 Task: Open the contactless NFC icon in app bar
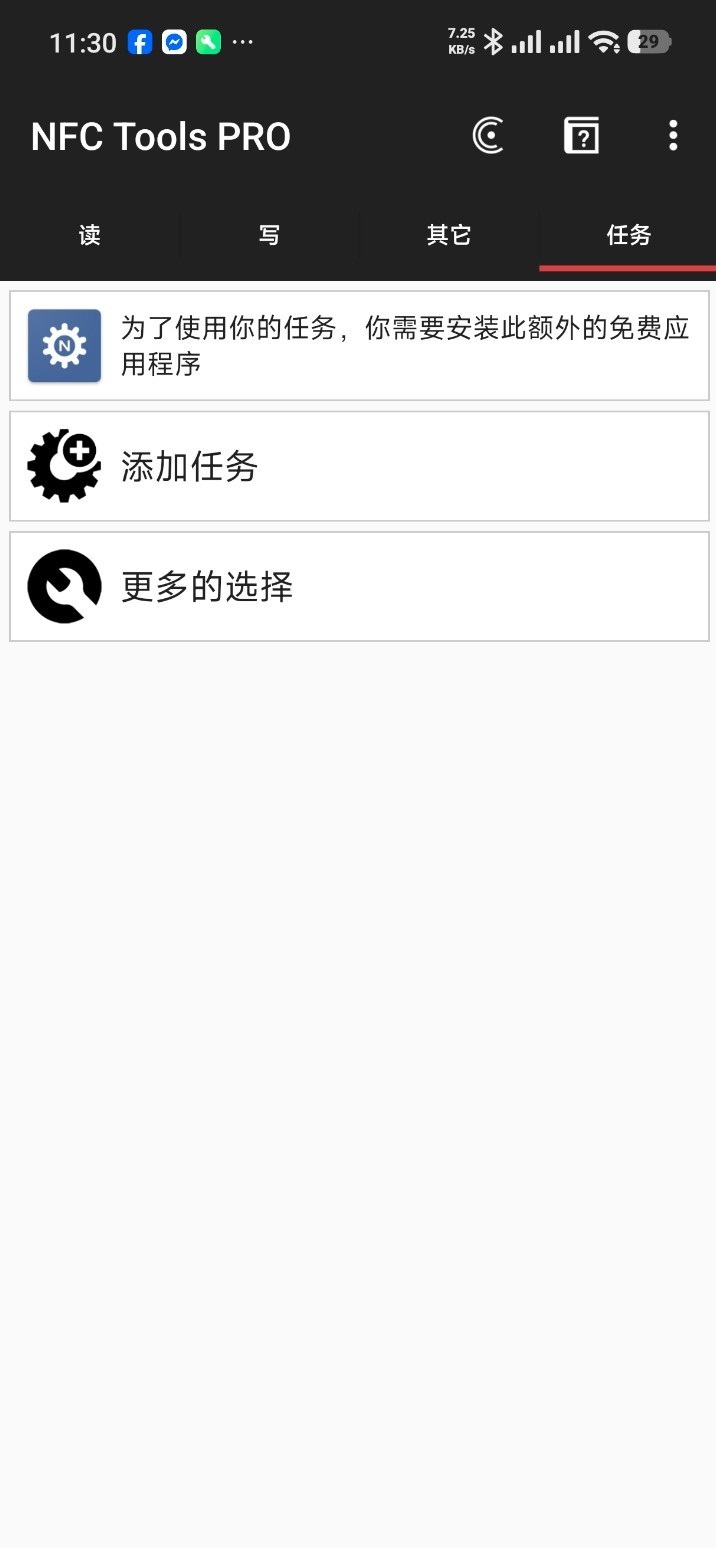pyautogui.click(x=488, y=136)
